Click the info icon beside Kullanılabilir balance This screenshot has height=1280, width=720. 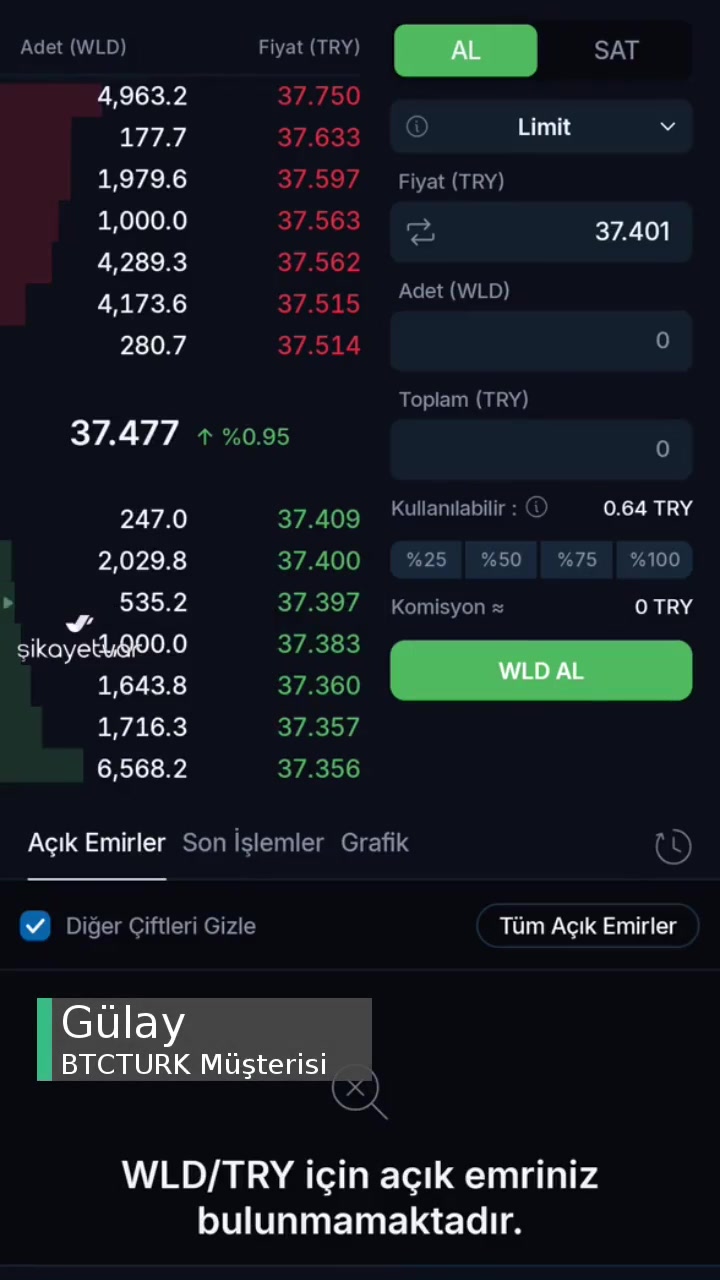pyautogui.click(x=536, y=508)
